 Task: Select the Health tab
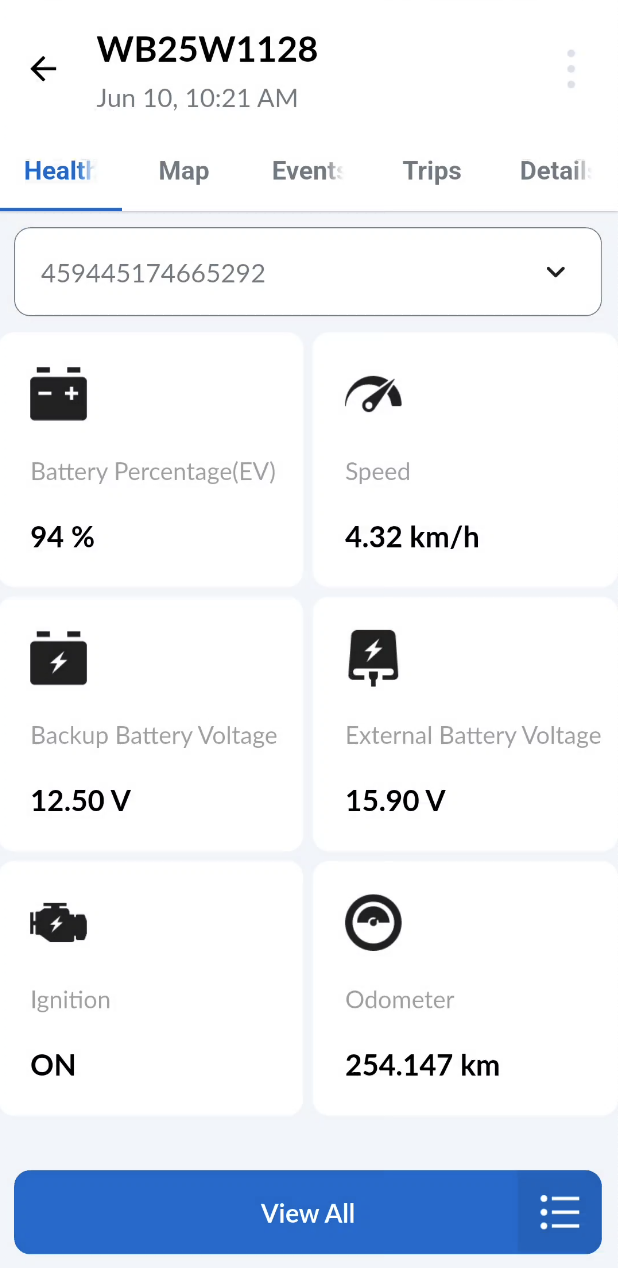[x=60, y=171]
